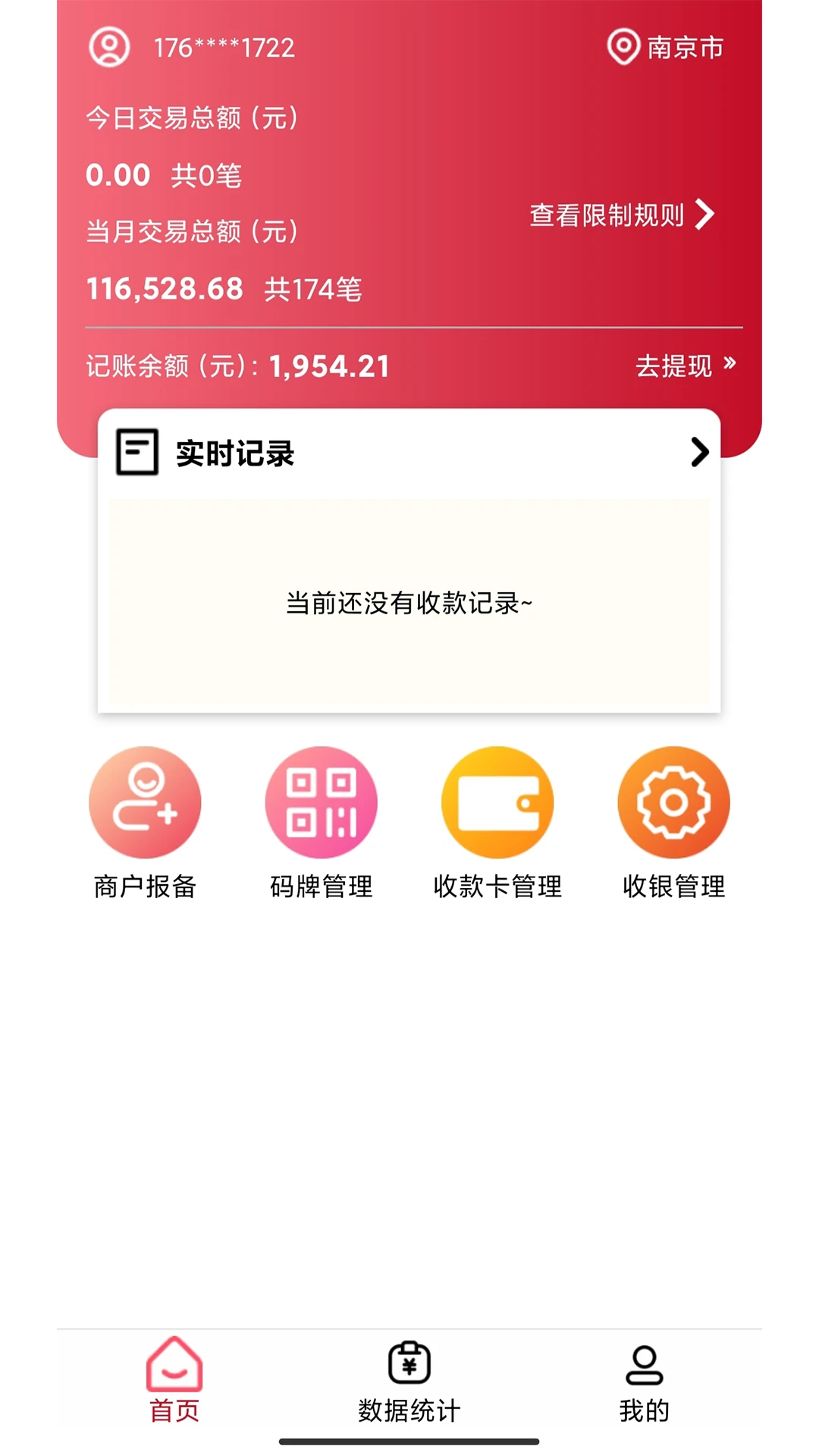The image size is (819, 1456).
Task: Open the 收银管理 settings gear icon
Action: point(673,802)
